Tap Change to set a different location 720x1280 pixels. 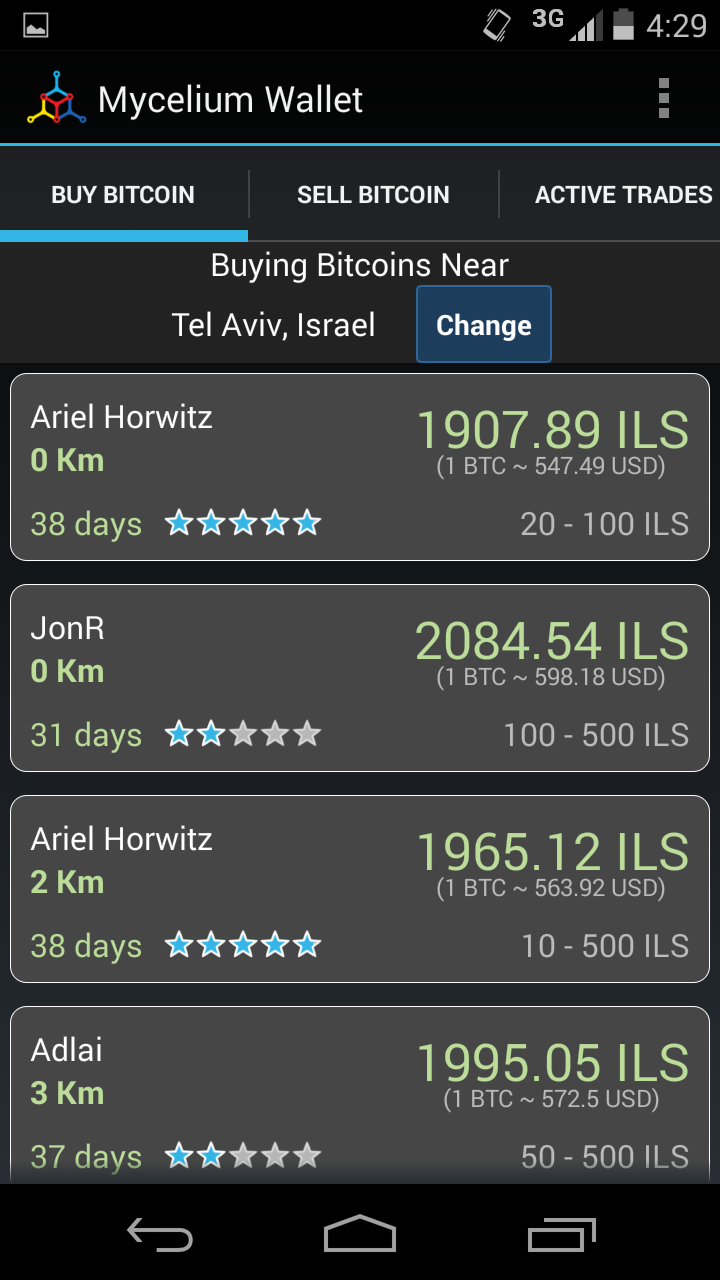pyautogui.click(x=484, y=325)
